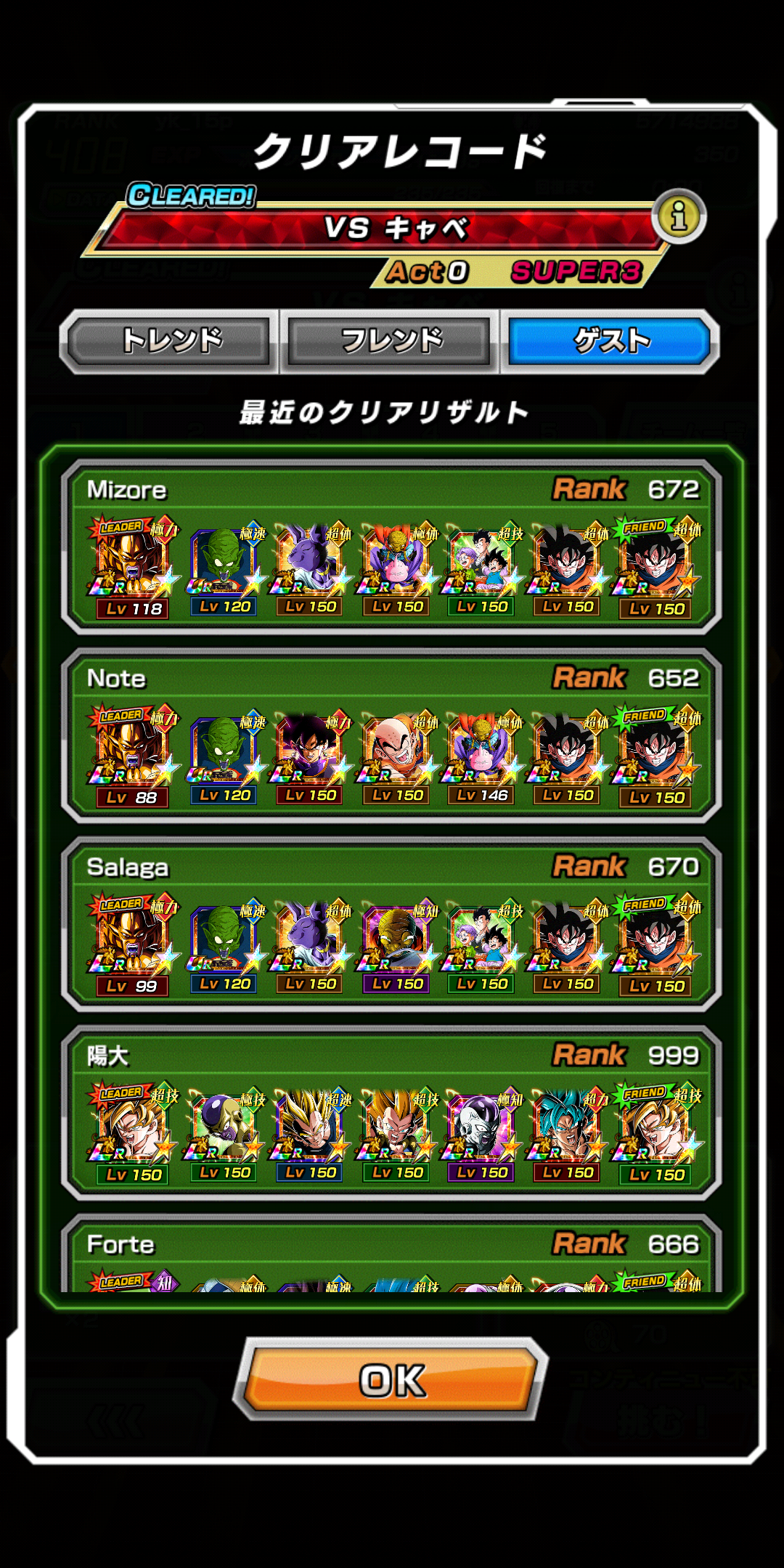
Task: Confirm with the orange OK button
Action: click(x=392, y=1379)
